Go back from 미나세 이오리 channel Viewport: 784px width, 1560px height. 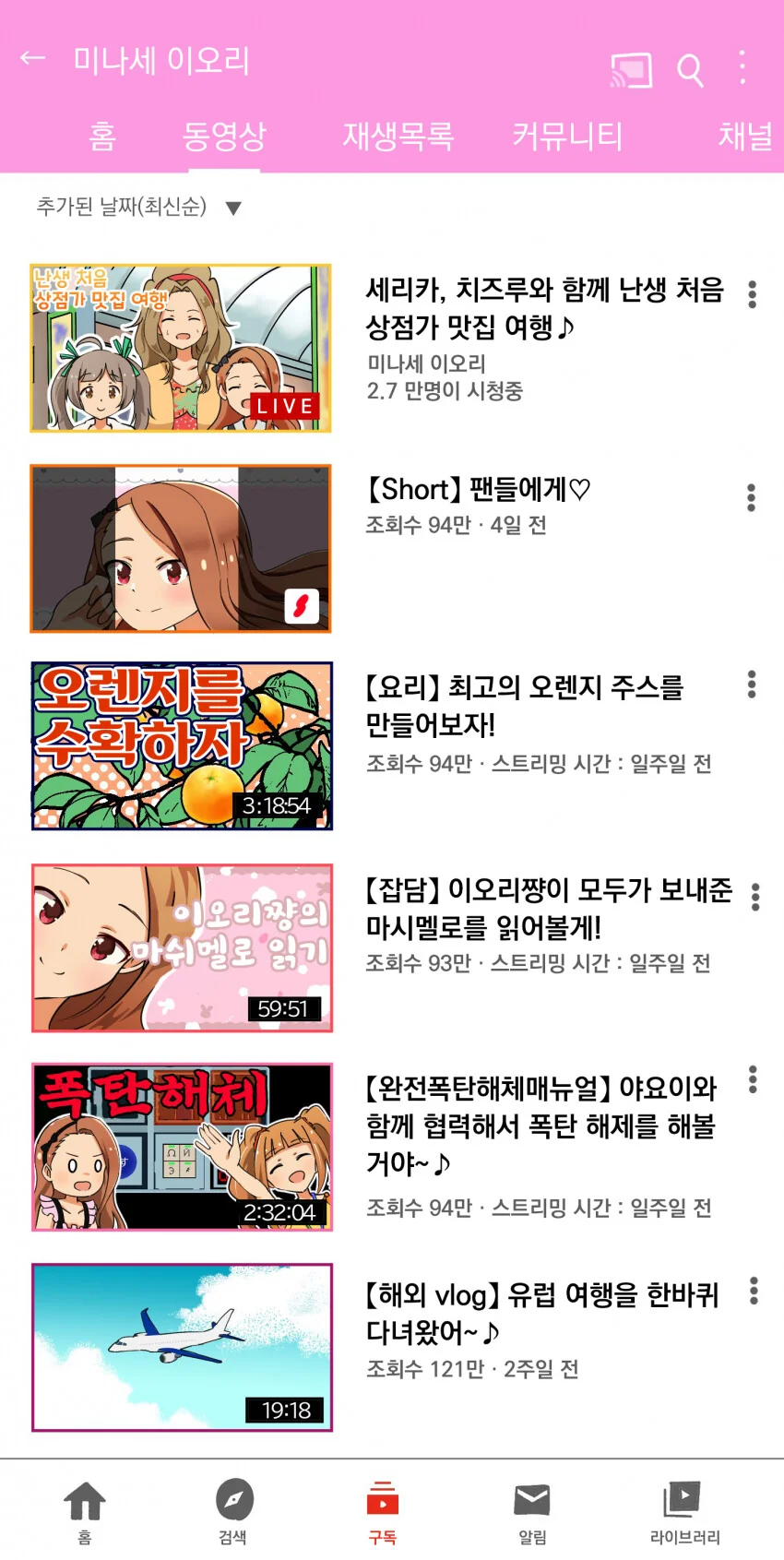click(32, 59)
